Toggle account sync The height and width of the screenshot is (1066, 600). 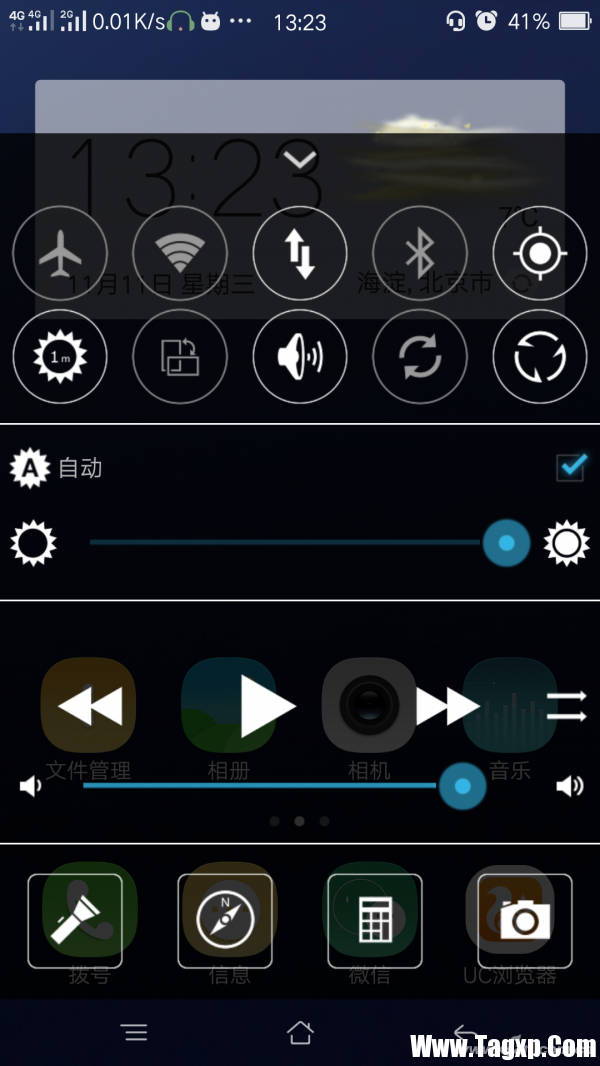click(420, 357)
